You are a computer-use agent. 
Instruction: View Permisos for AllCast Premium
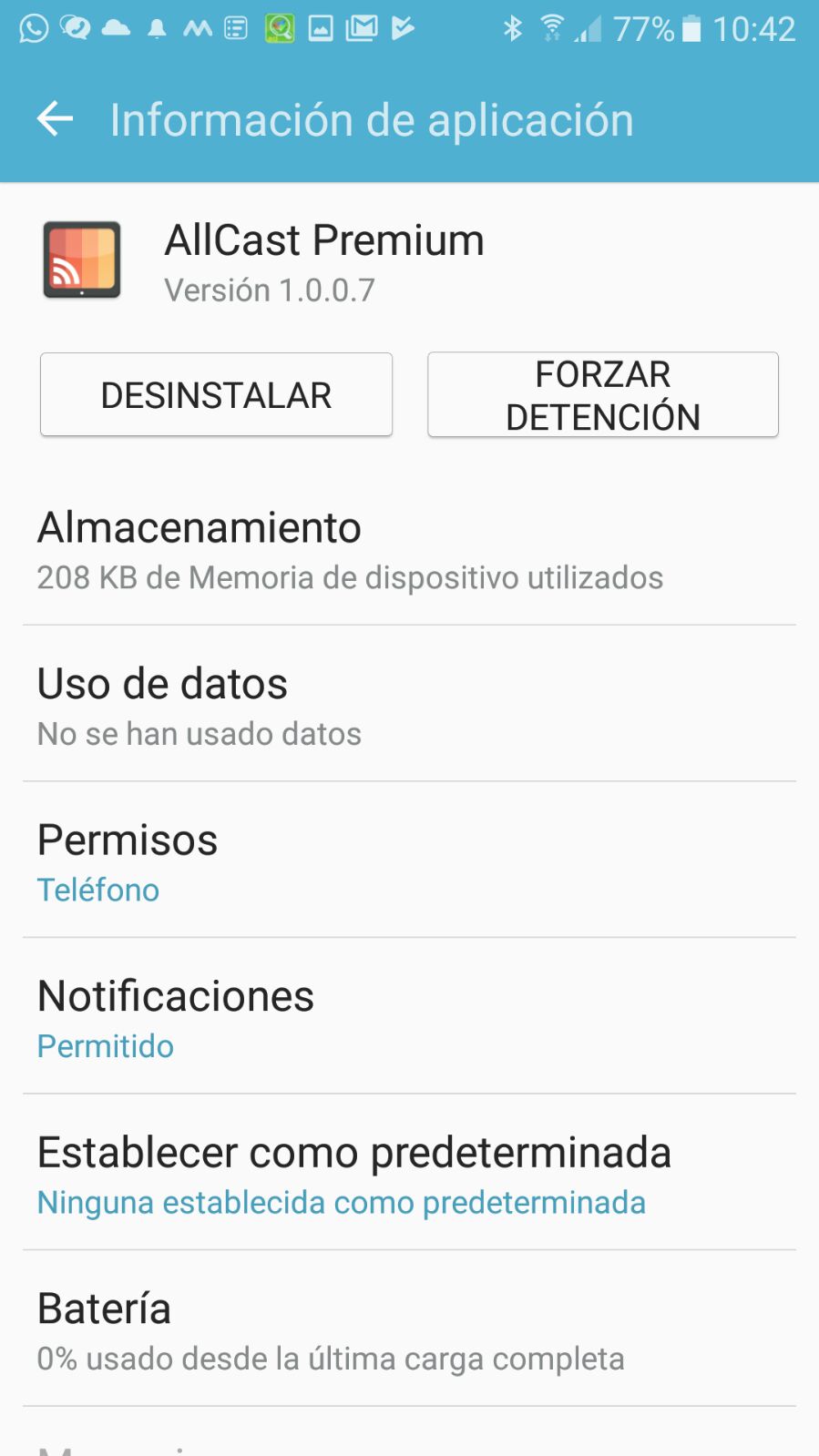[409, 862]
